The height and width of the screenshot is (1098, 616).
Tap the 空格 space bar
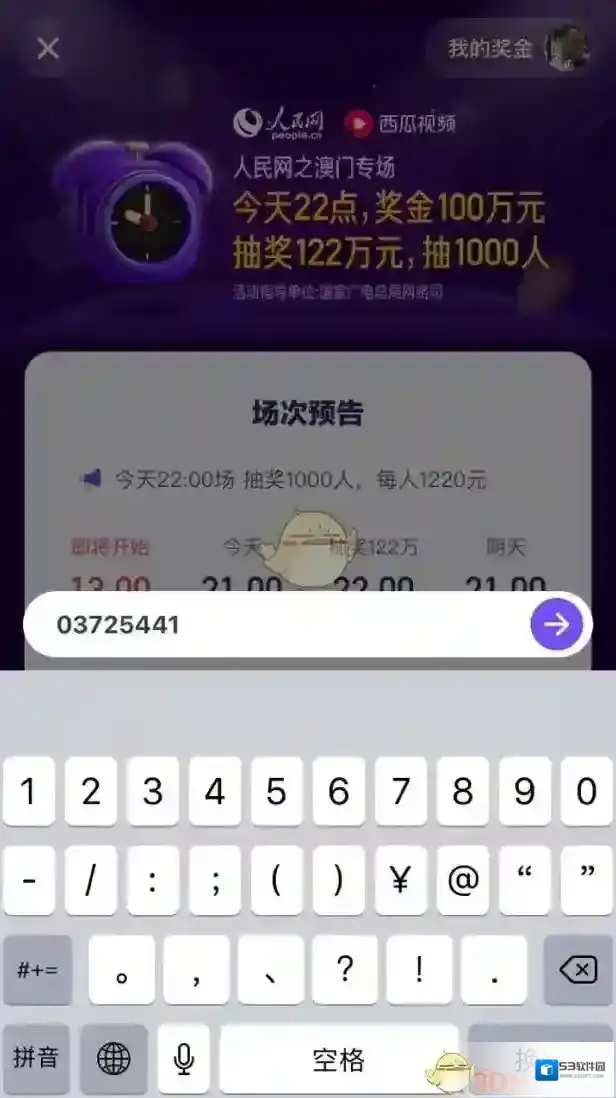tap(338, 1059)
